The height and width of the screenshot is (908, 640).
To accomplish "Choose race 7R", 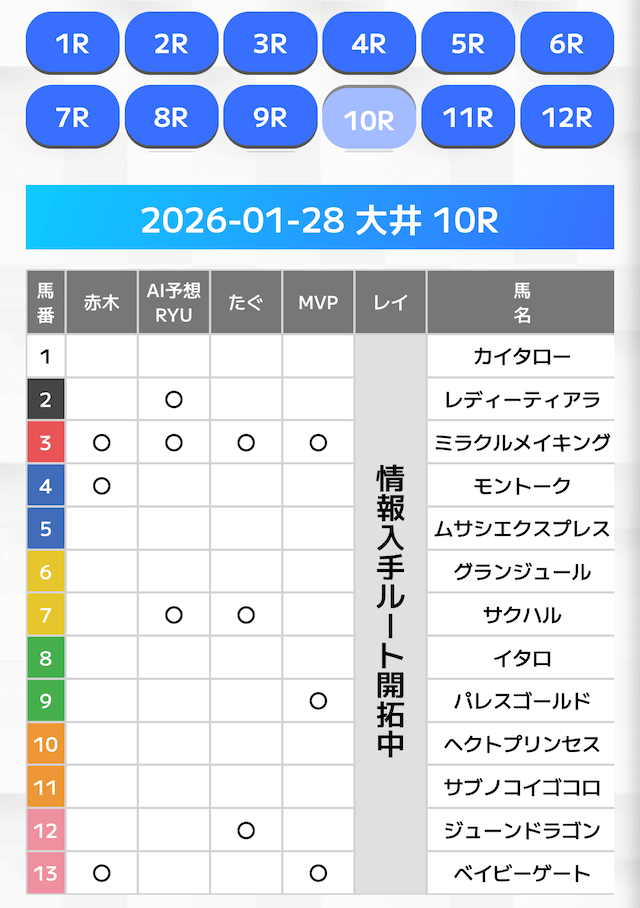I will point(72,117).
